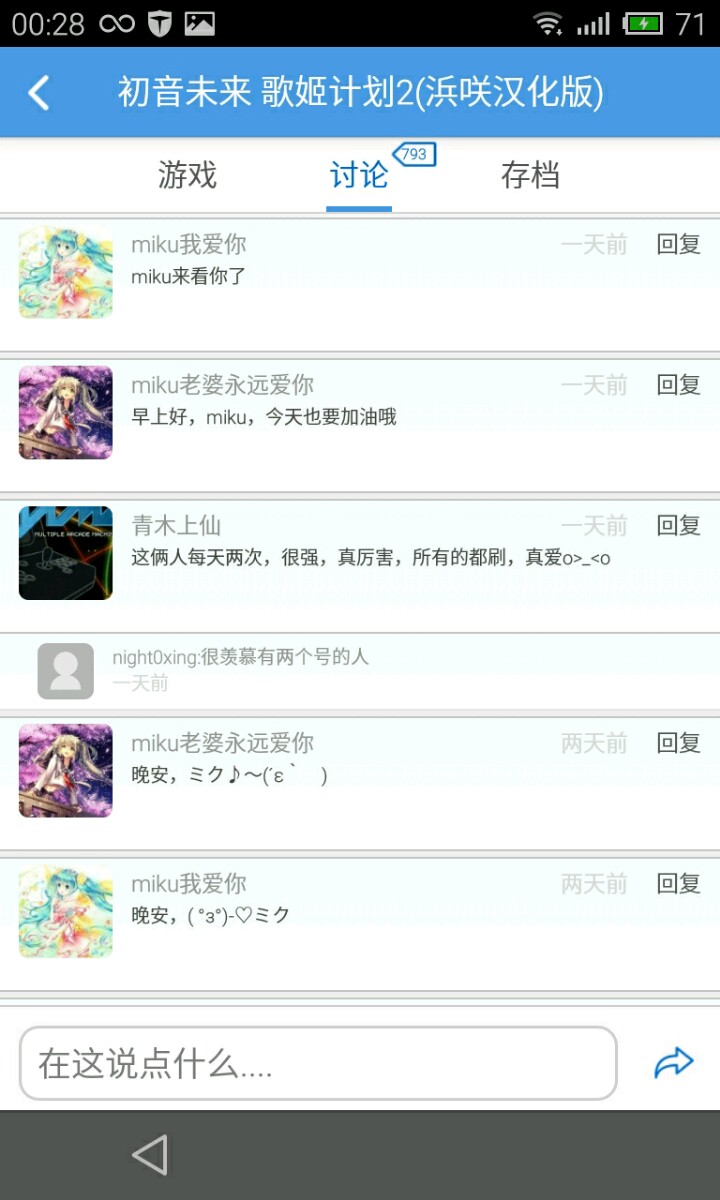Screen dimensions: 720x1200
Task: Send the comment with the arrow icon
Action: point(673,1062)
